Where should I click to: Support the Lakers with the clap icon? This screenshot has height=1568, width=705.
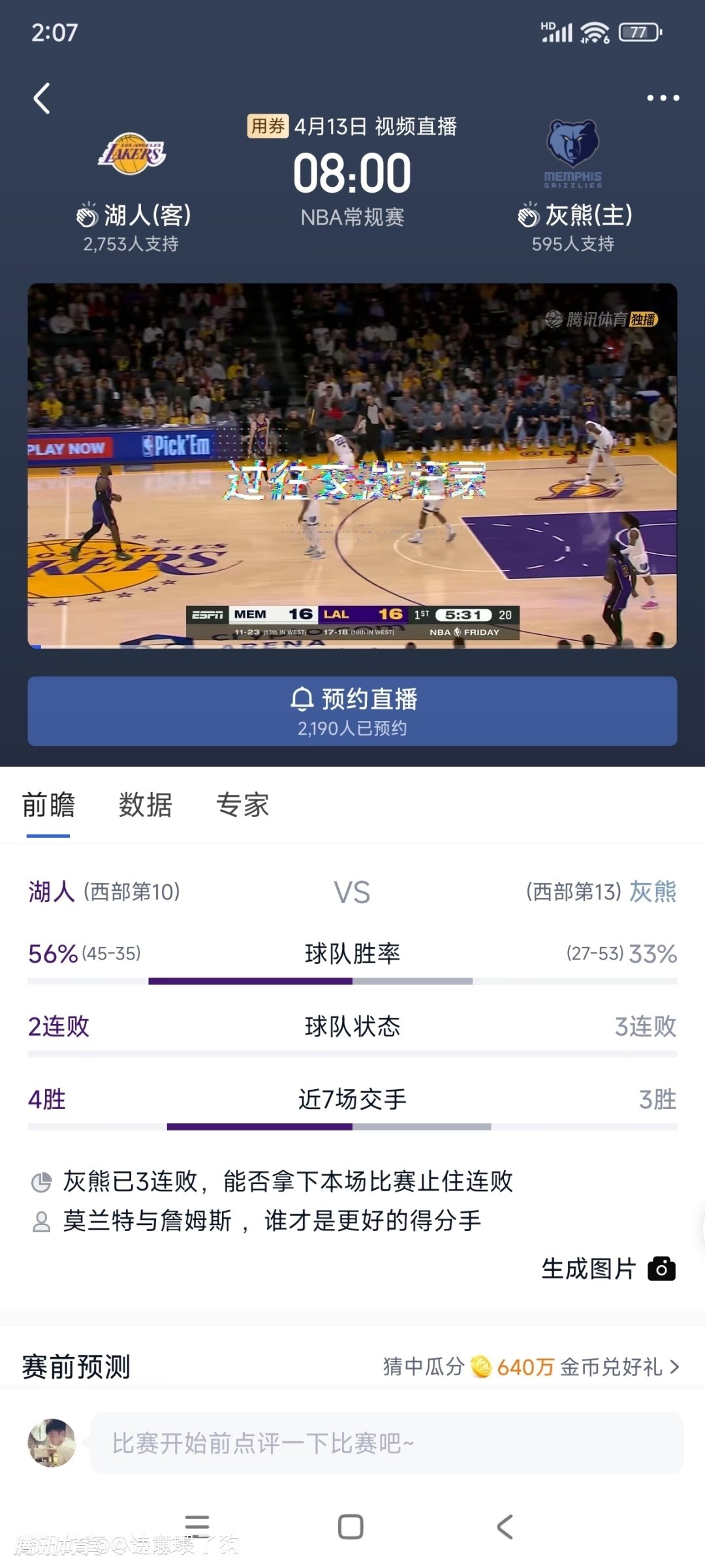coord(87,215)
